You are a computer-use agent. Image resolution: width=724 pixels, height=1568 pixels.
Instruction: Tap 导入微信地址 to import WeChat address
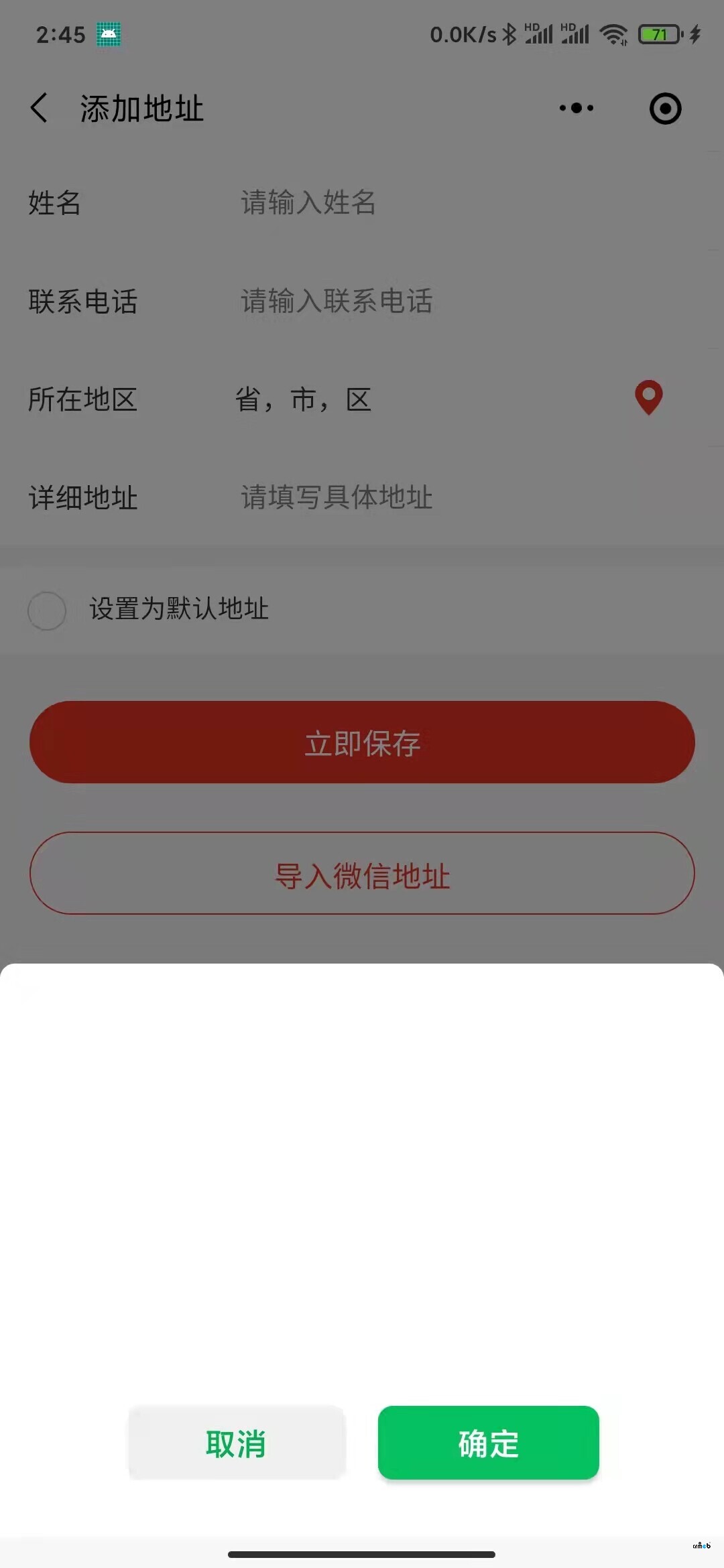(x=362, y=874)
